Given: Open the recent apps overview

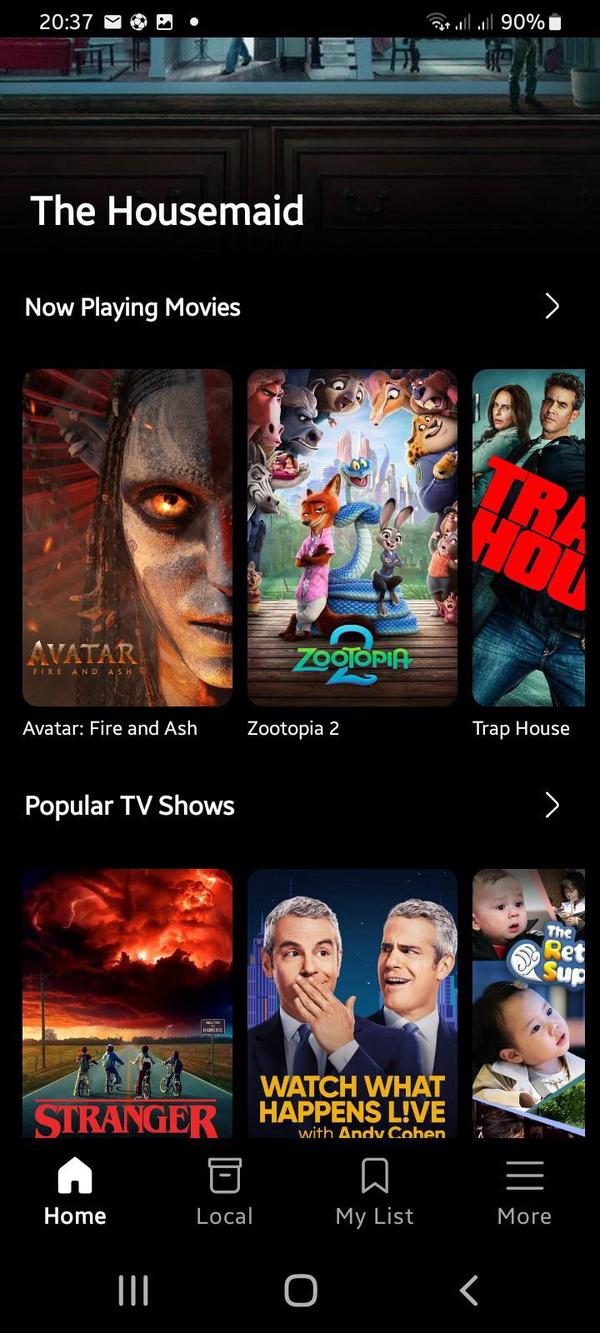Looking at the screenshot, I should point(133,1290).
